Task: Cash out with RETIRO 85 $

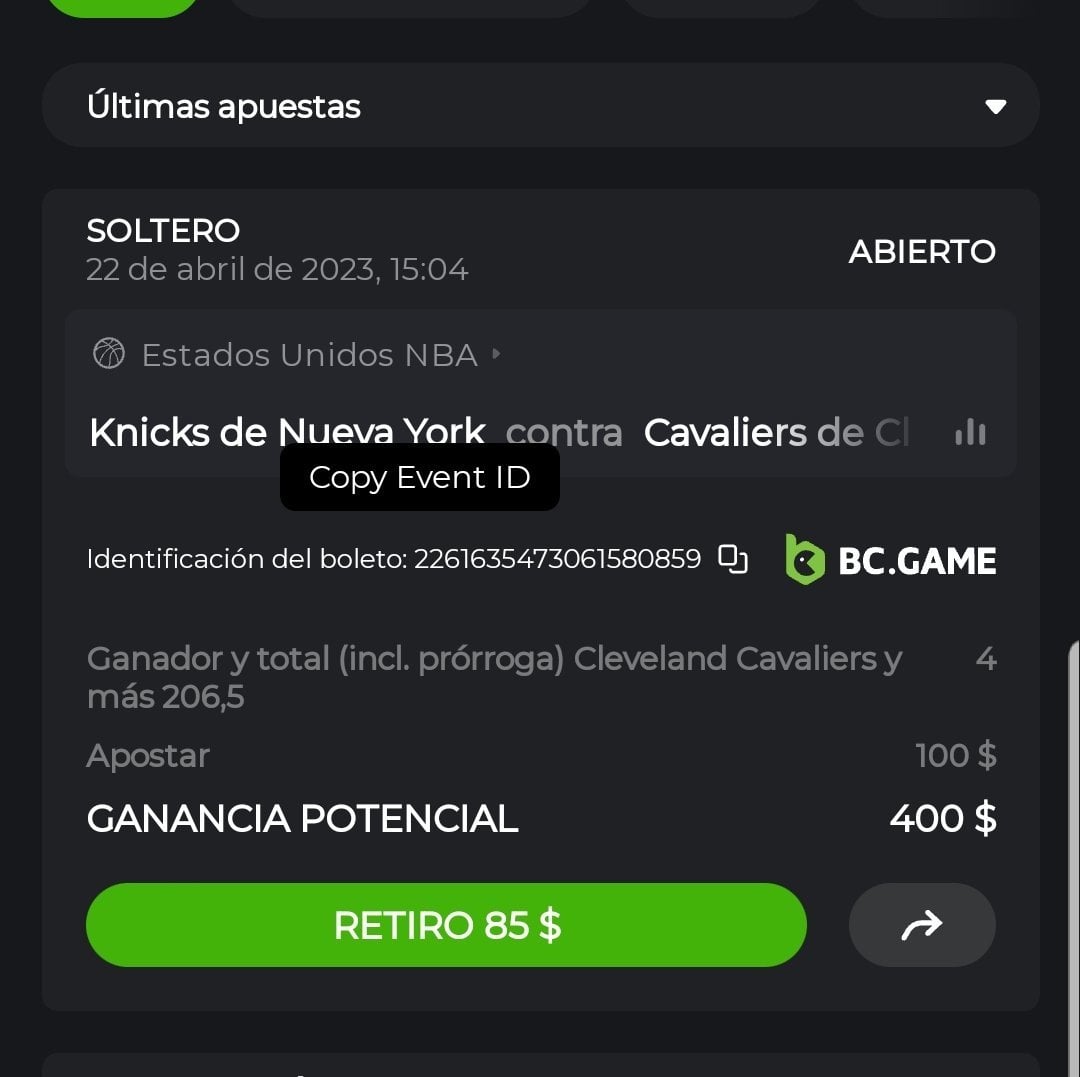Action: [446, 925]
